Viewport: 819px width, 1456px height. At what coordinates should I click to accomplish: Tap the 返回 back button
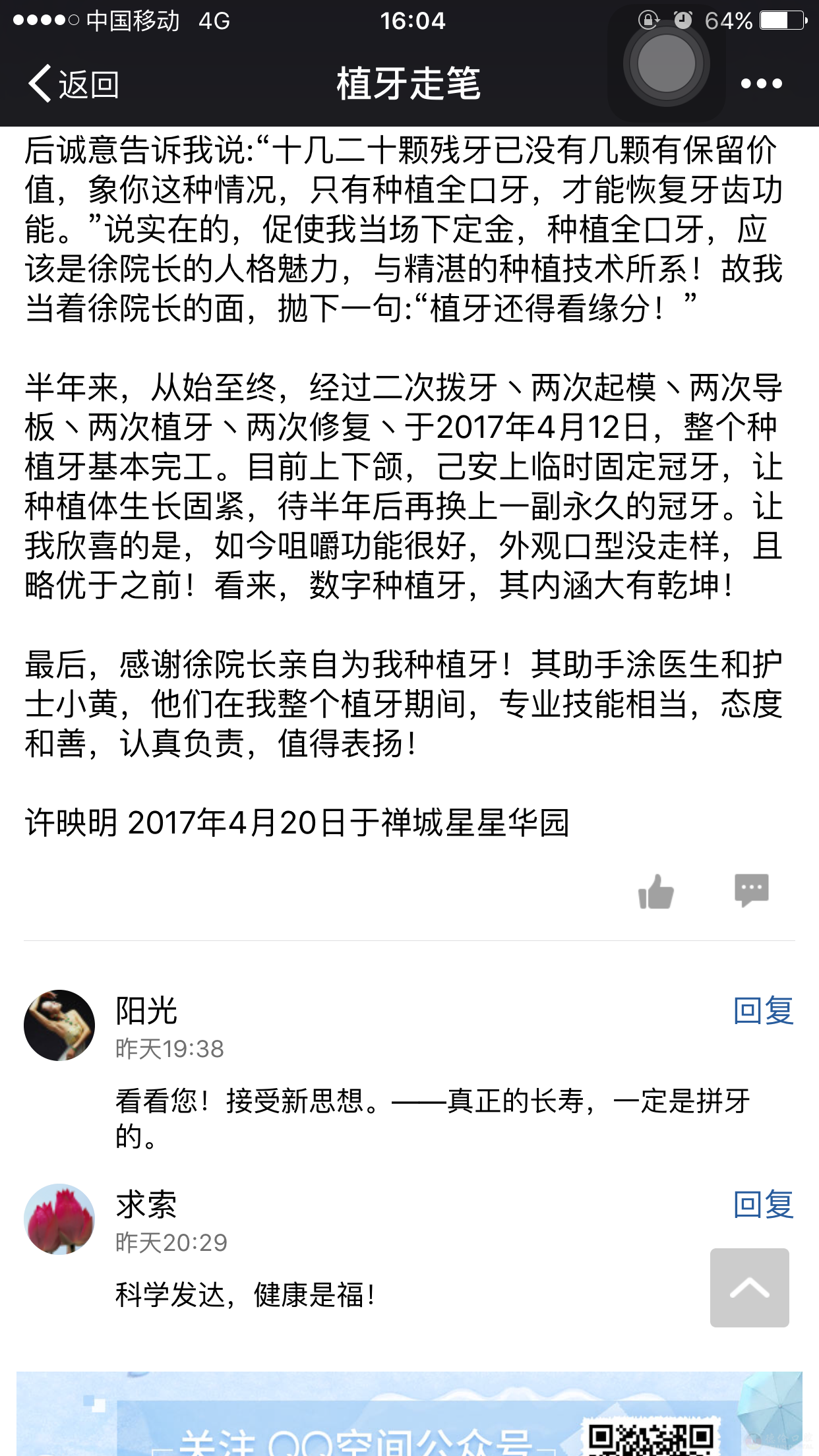coord(74,84)
